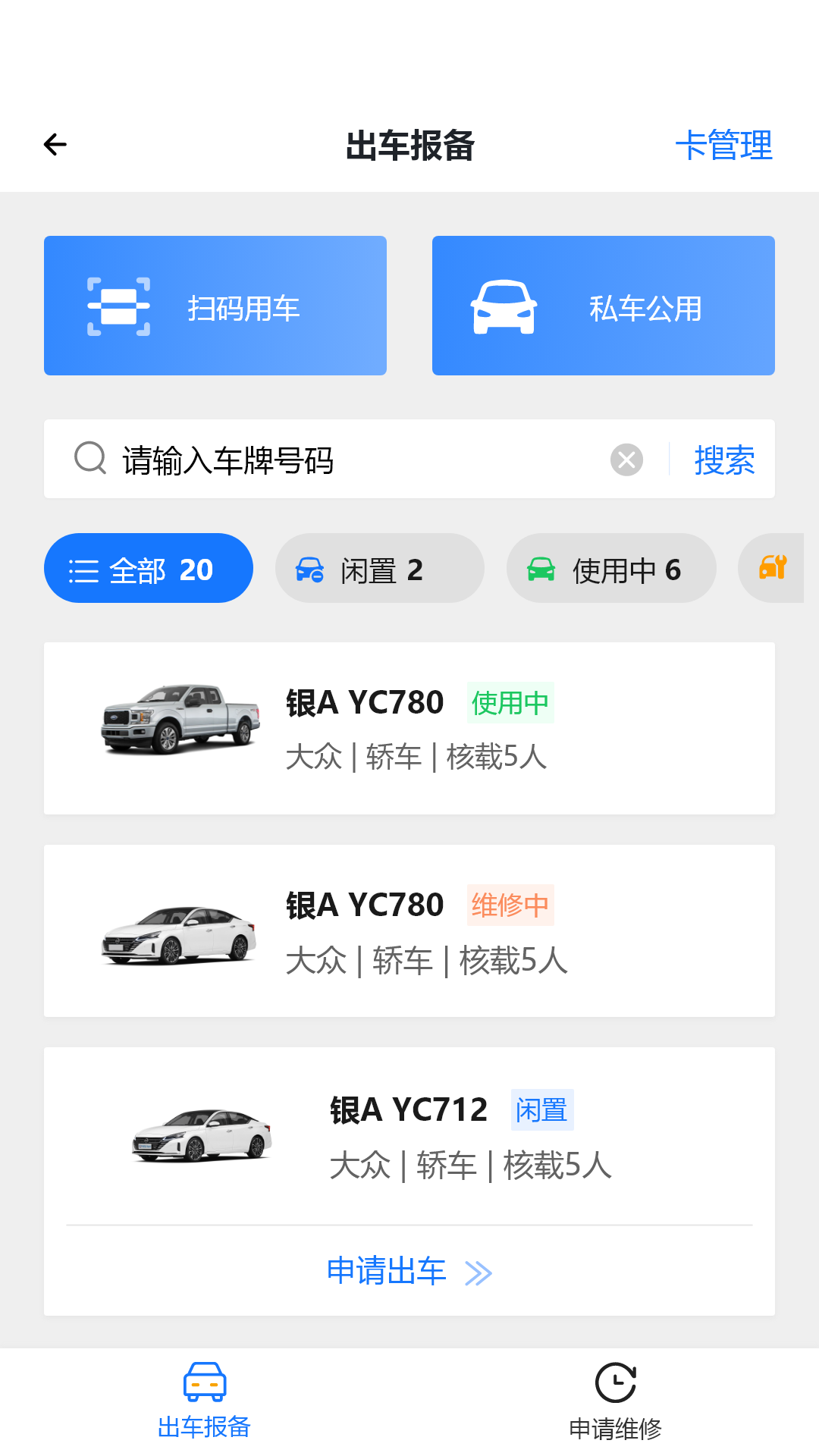Viewport: 819px width, 1456px height.
Task: Toggle the 使用中 6 filter chip
Action: tap(611, 567)
